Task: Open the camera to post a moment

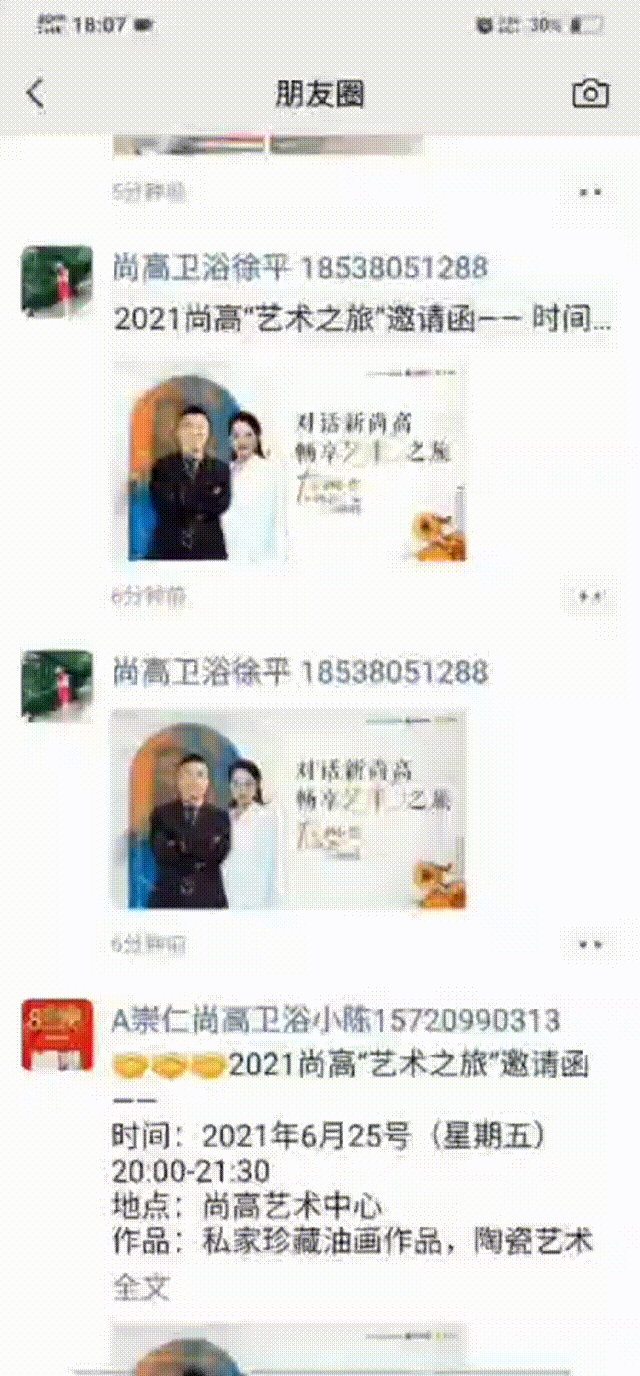Action: pos(590,94)
